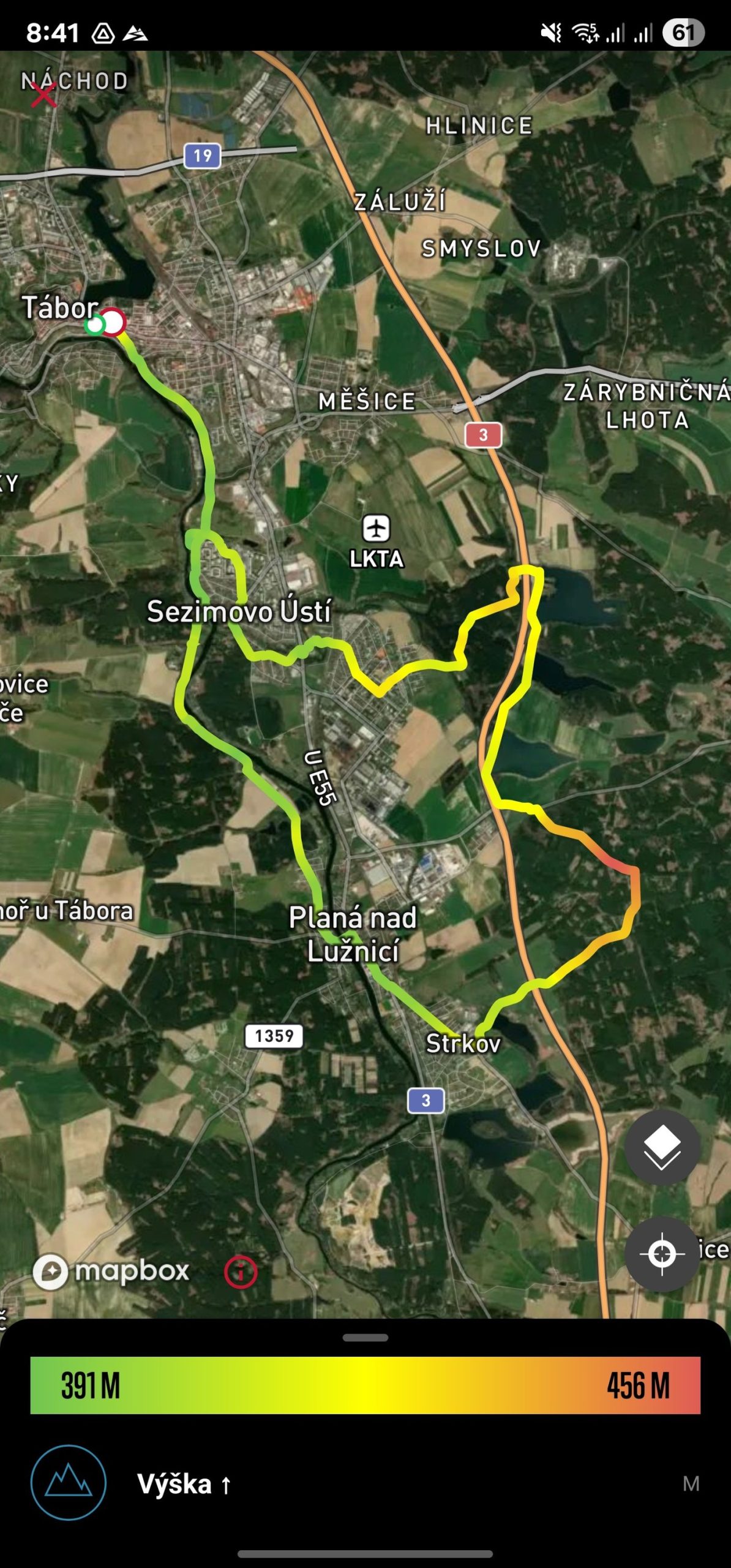
Task: Tap the route's end point marker
Action: click(113, 322)
